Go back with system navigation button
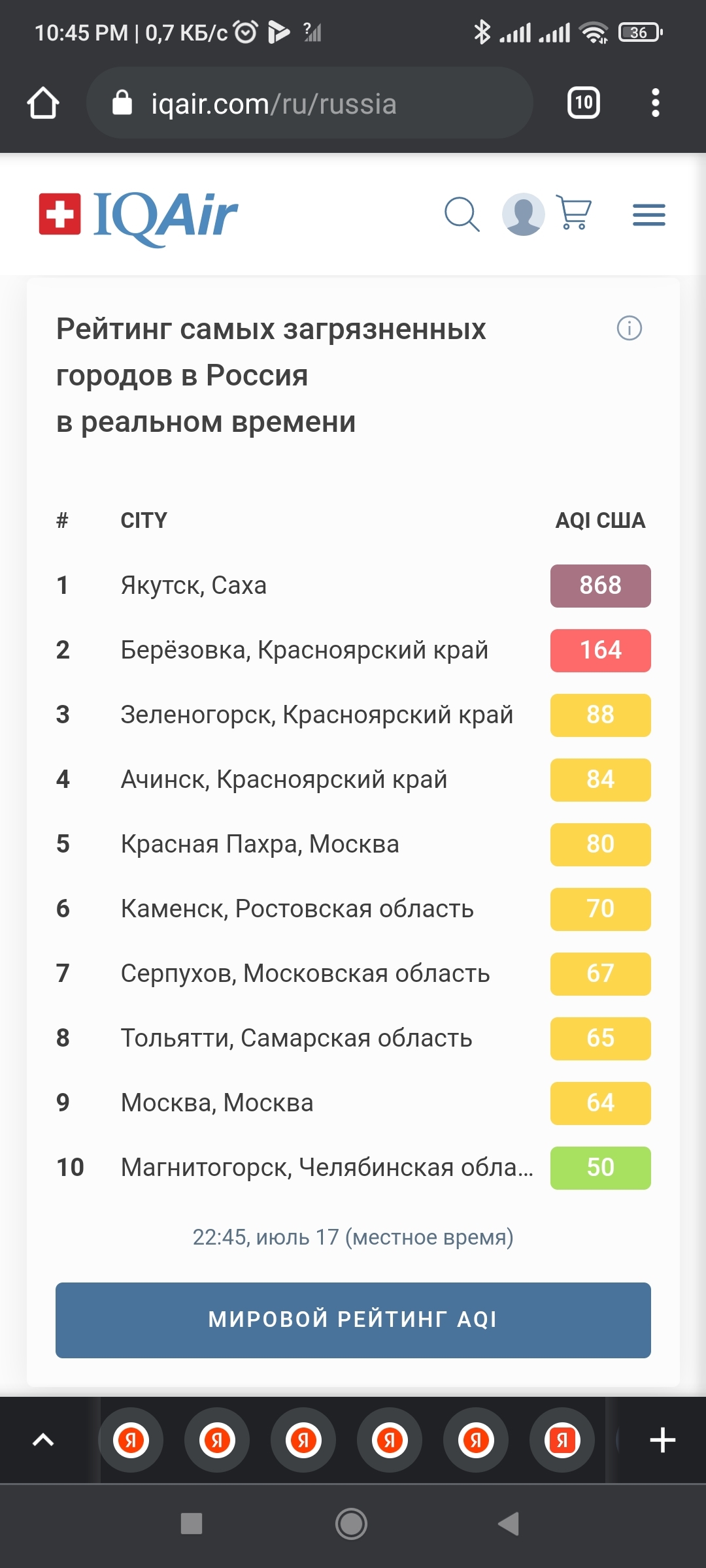Image resolution: width=706 pixels, height=1568 pixels. 508,1524
